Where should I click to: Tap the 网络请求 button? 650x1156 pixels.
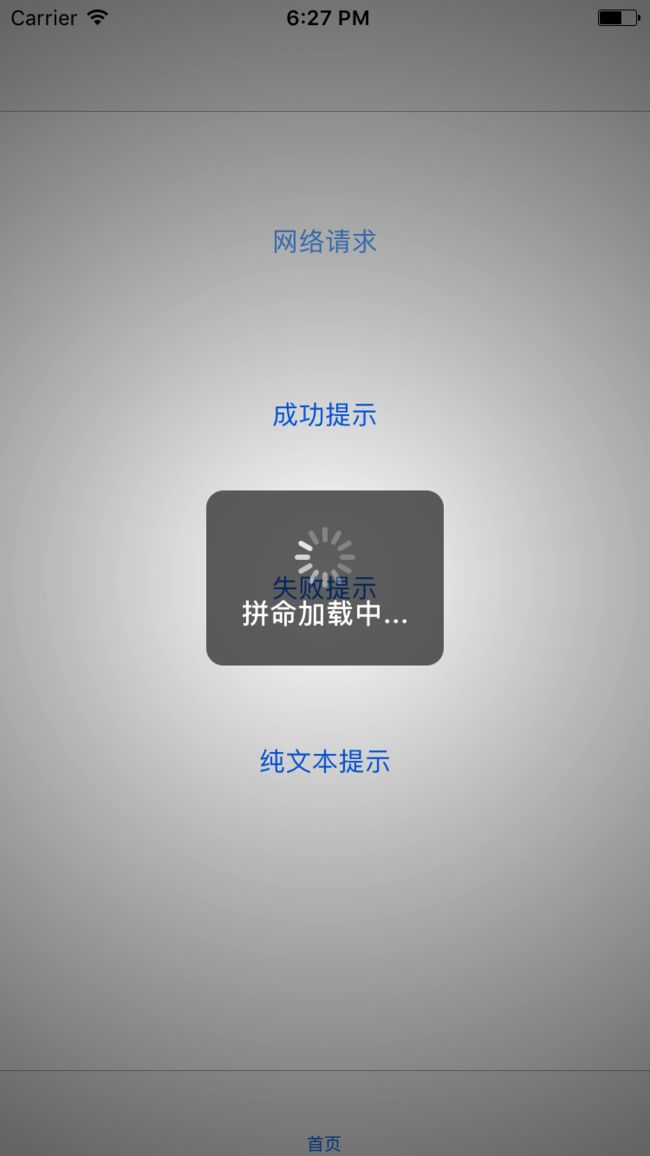pyautogui.click(x=324, y=242)
